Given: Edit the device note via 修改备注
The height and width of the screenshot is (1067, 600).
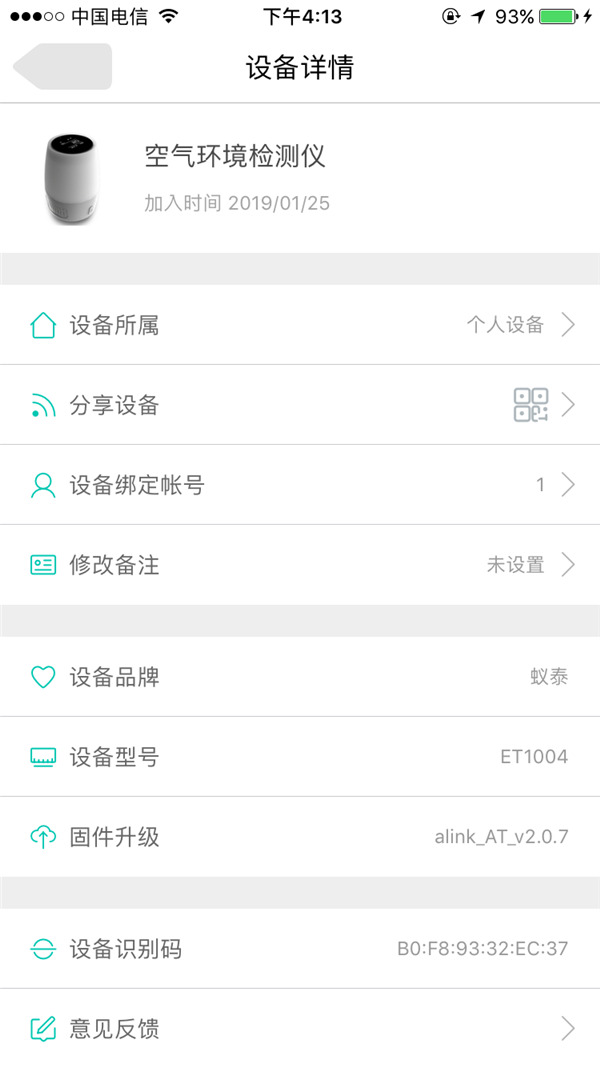Looking at the screenshot, I should pyautogui.click(x=300, y=565).
